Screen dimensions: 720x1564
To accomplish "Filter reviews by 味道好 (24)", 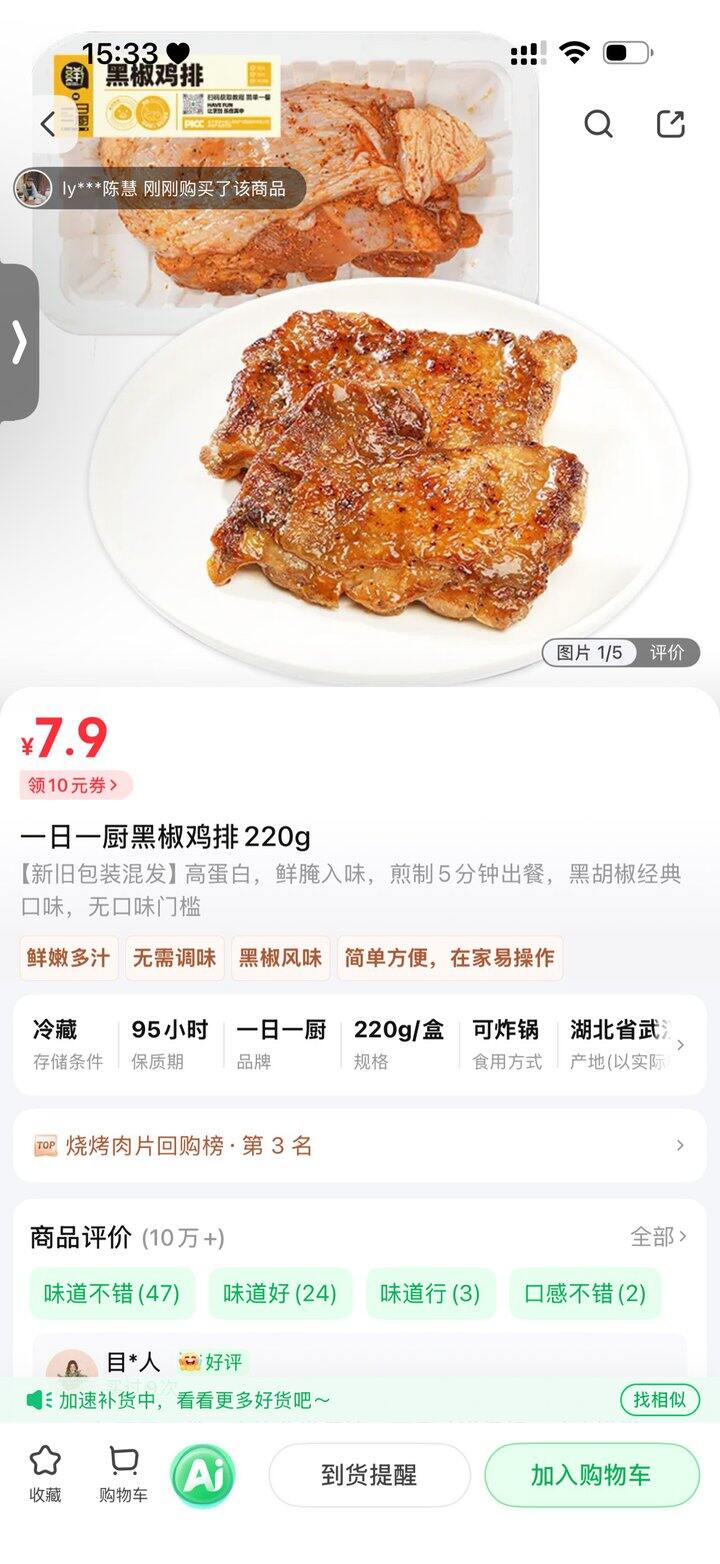I will 280,1293.
